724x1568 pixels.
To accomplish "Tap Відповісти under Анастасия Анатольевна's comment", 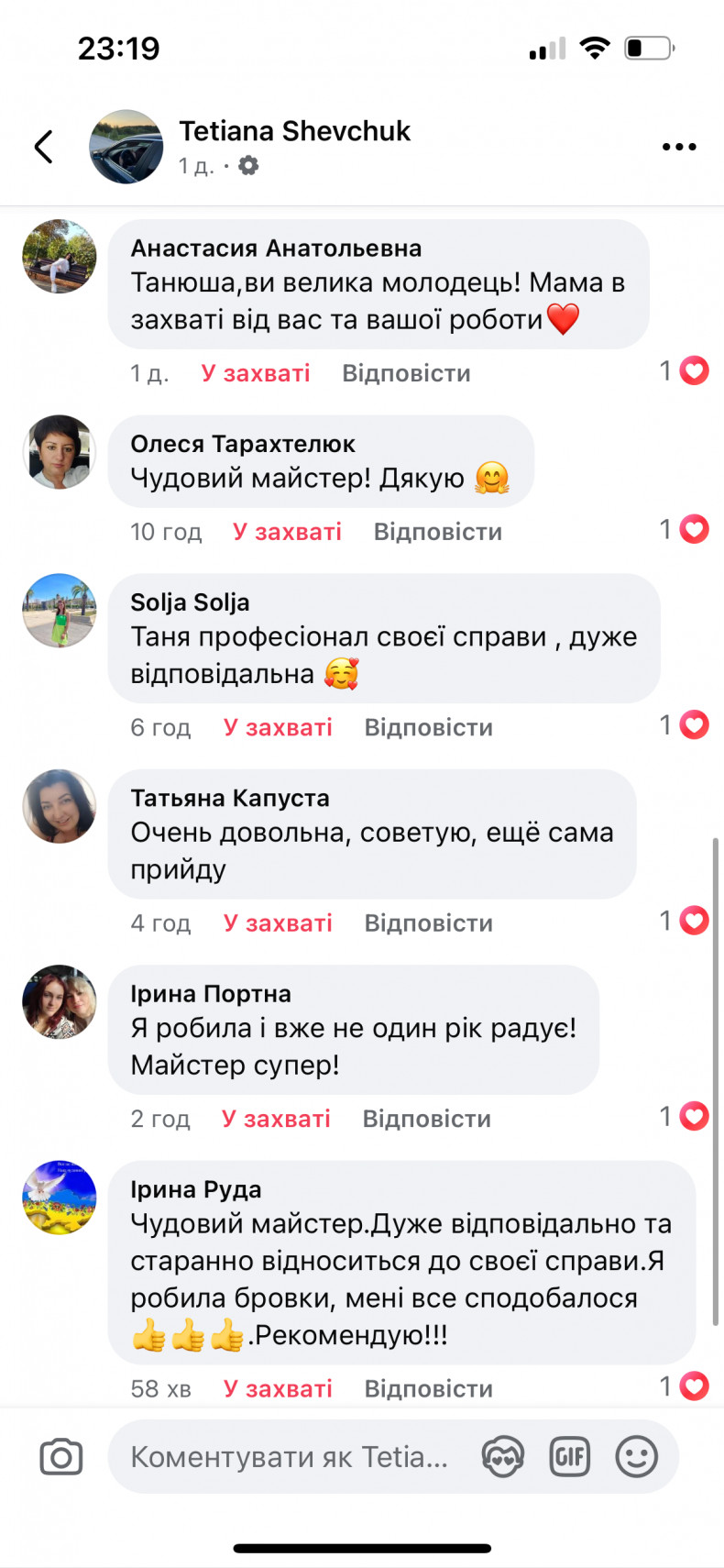I will (406, 373).
